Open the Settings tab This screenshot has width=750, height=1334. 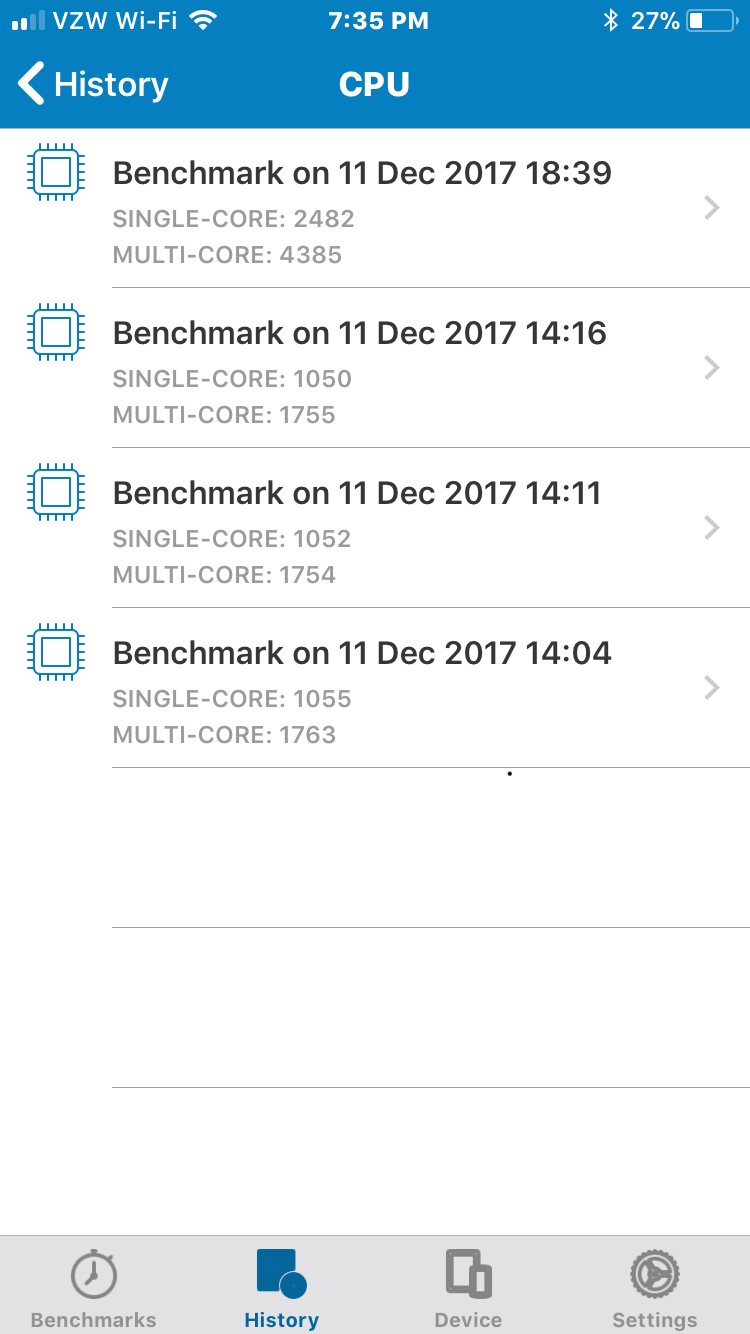pyautogui.click(x=655, y=1287)
